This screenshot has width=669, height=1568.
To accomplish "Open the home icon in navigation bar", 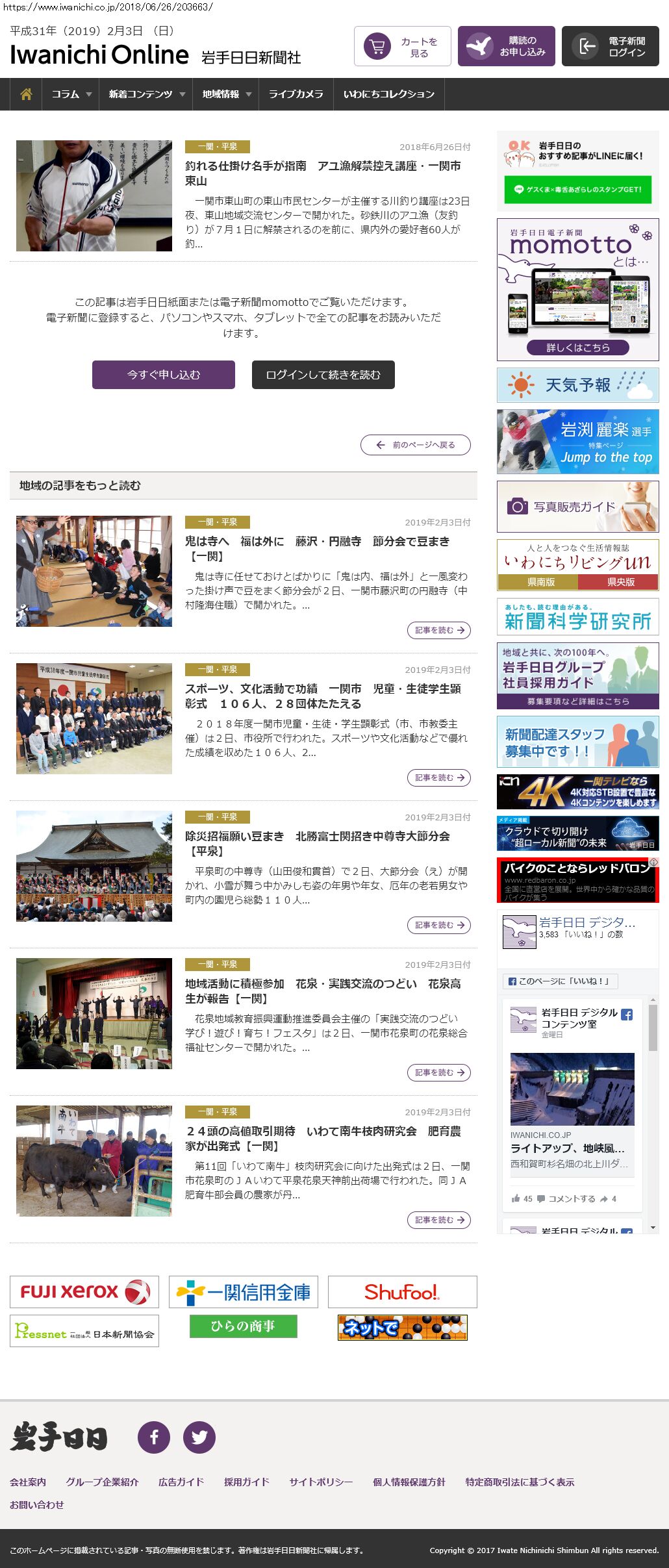I will pos(26,94).
